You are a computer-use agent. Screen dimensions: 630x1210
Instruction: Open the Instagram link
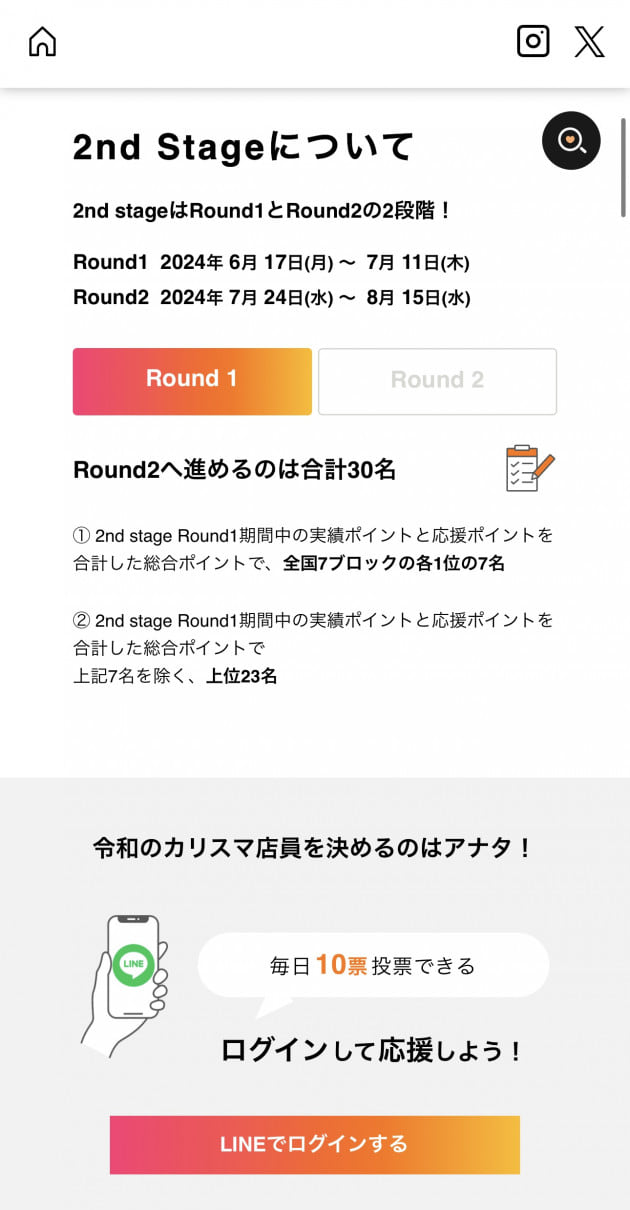point(533,41)
